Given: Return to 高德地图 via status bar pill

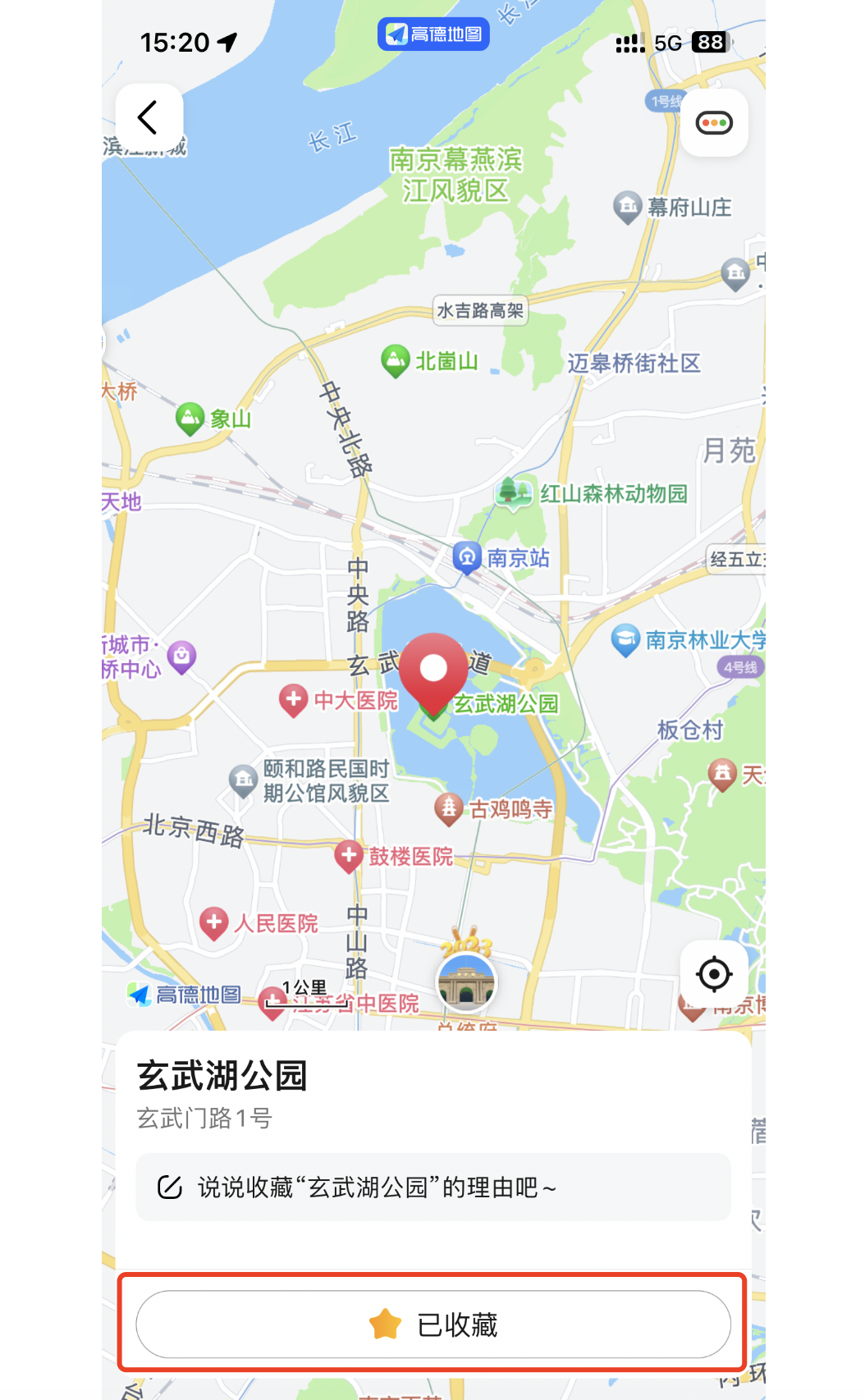Looking at the screenshot, I should click(433, 34).
